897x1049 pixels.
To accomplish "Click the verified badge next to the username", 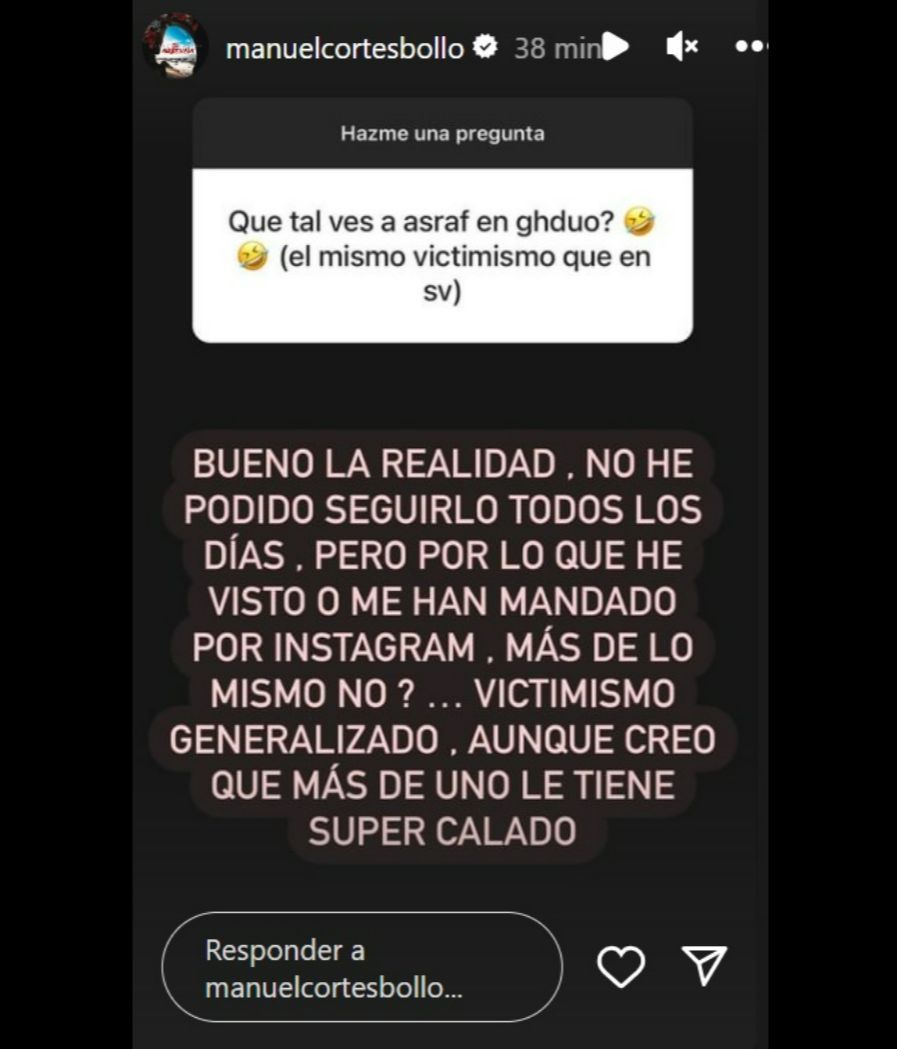I will 486,44.
